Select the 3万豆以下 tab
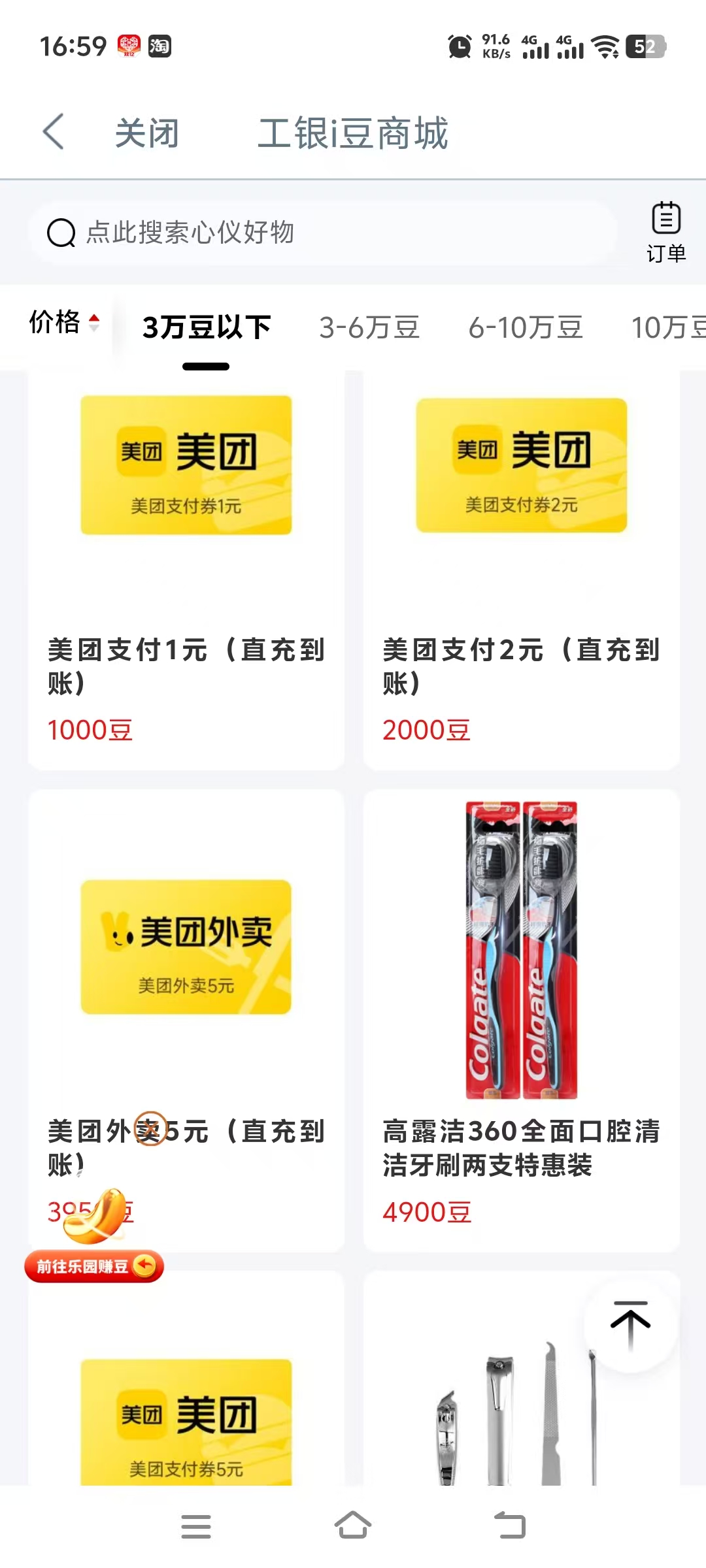706x1568 pixels. click(206, 327)
